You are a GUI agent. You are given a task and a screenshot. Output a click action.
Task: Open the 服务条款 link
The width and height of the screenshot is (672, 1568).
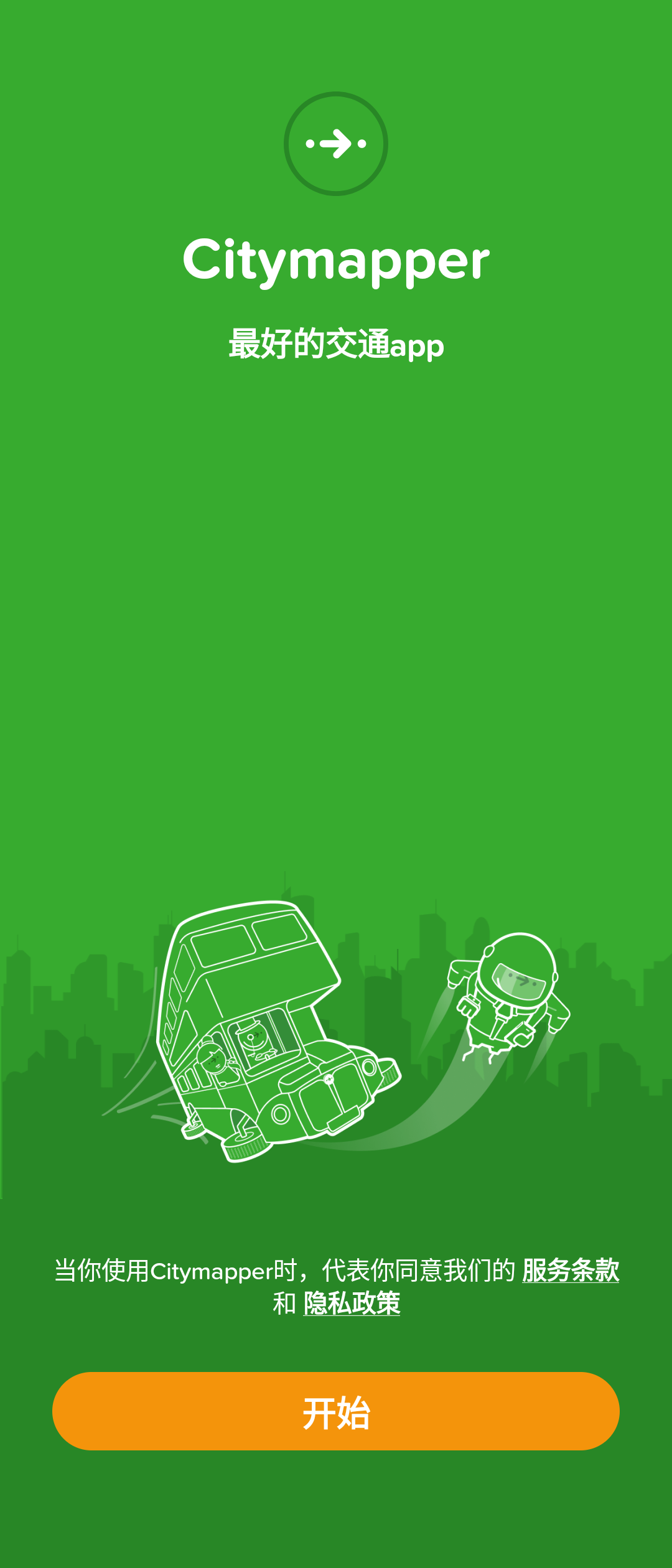[x=570, y=1271]
